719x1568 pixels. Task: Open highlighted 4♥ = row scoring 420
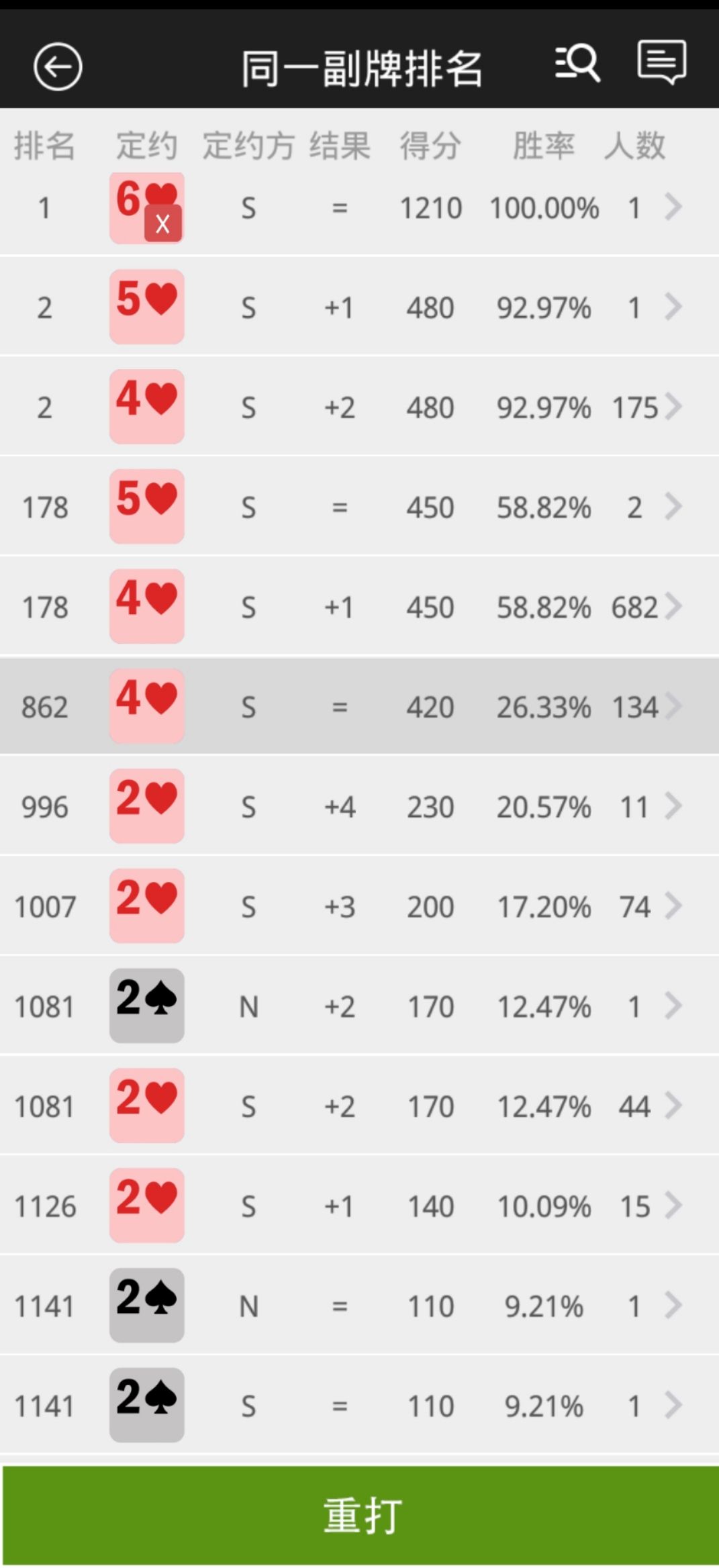(359, 706)
